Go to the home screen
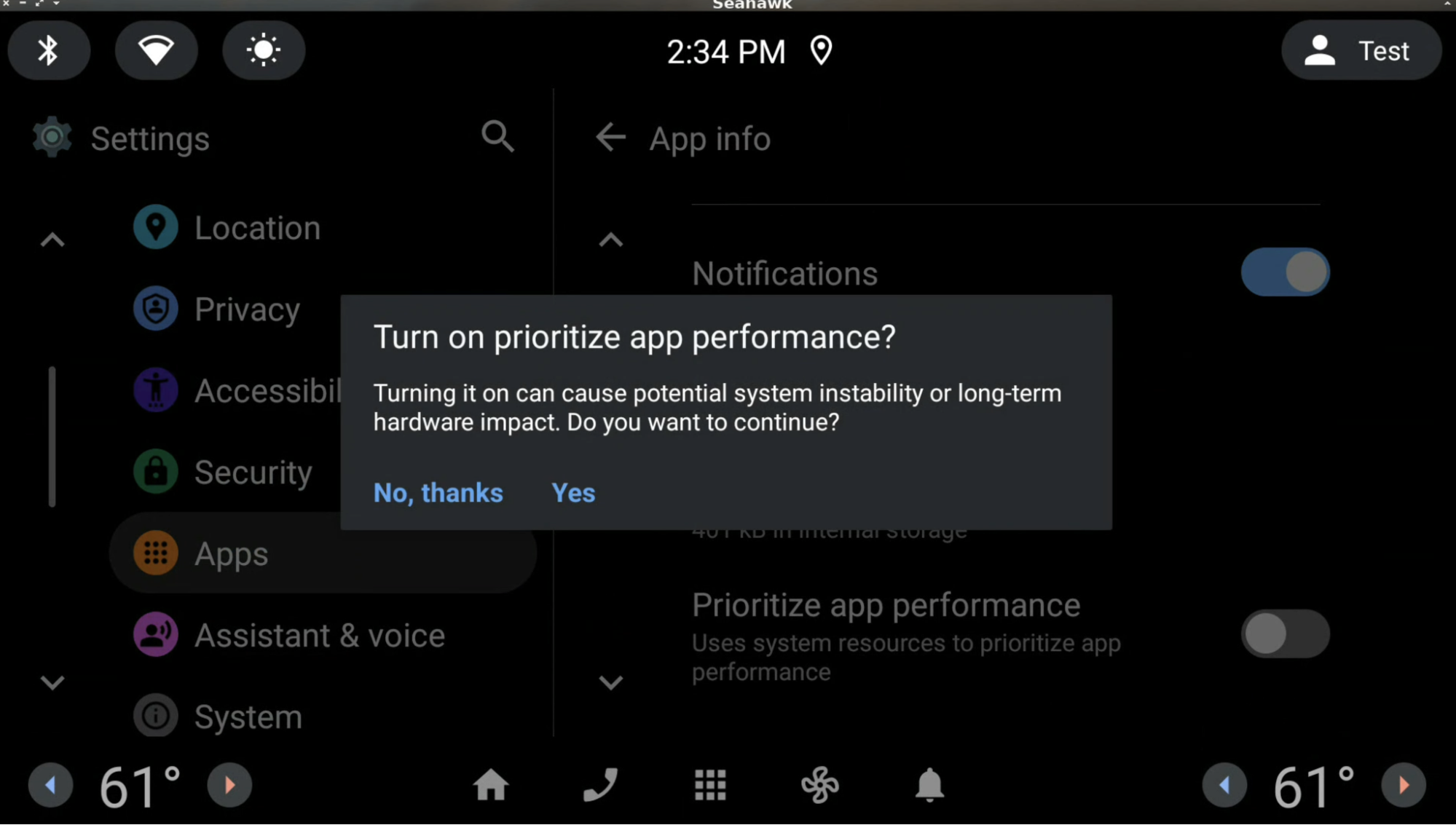 490,785
